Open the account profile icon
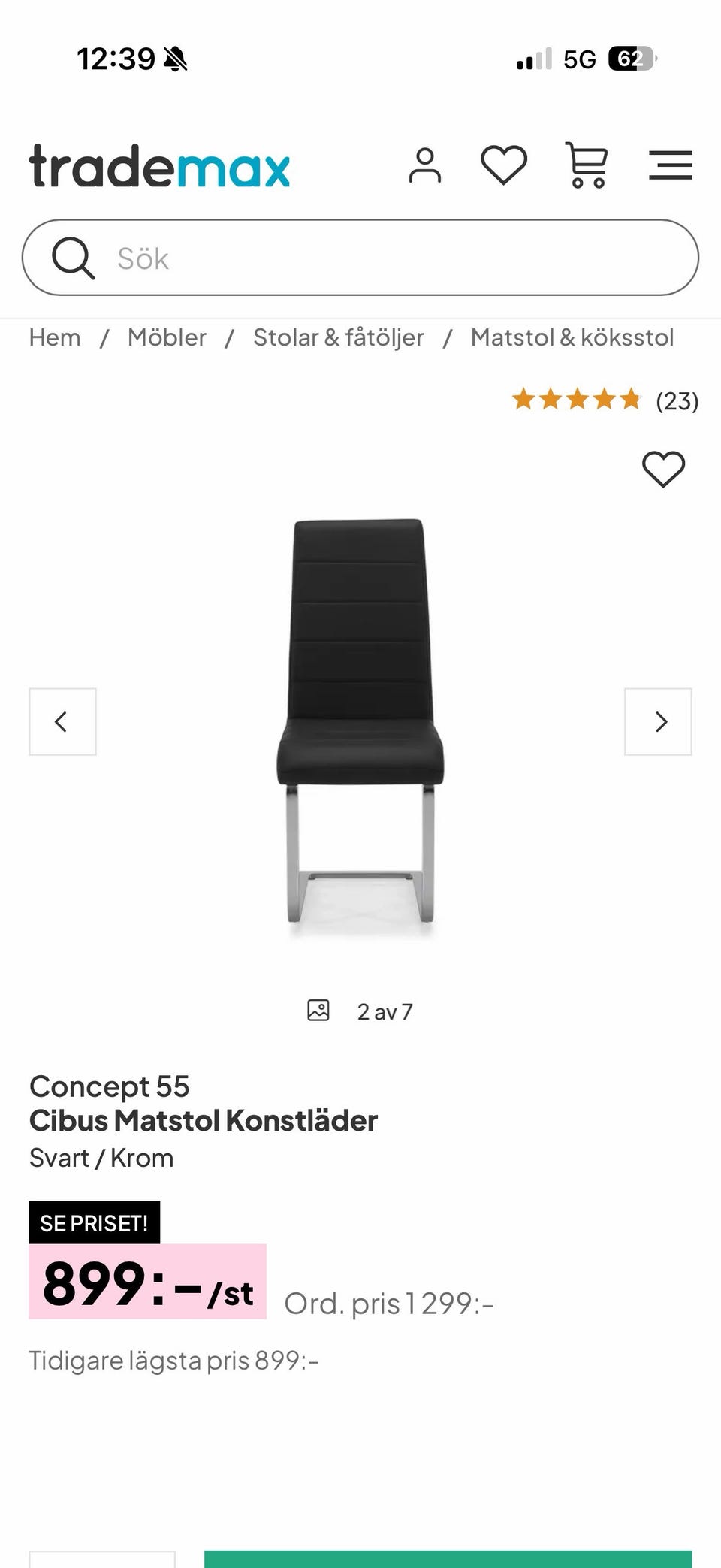This screenshot has width=721, height=1568. coord(425,165)
